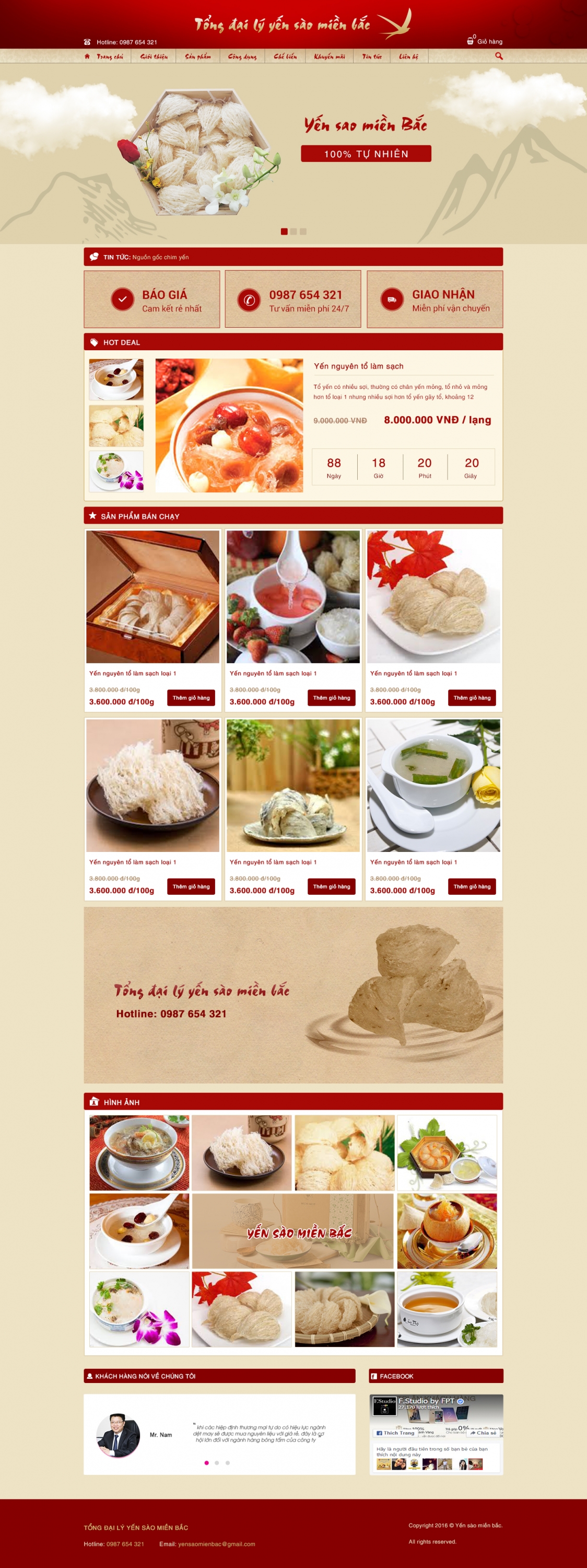Open the GIAO NHẬN free shipping card
The height and width of the screenshot is (1568, 587).
tap(435, 299)
